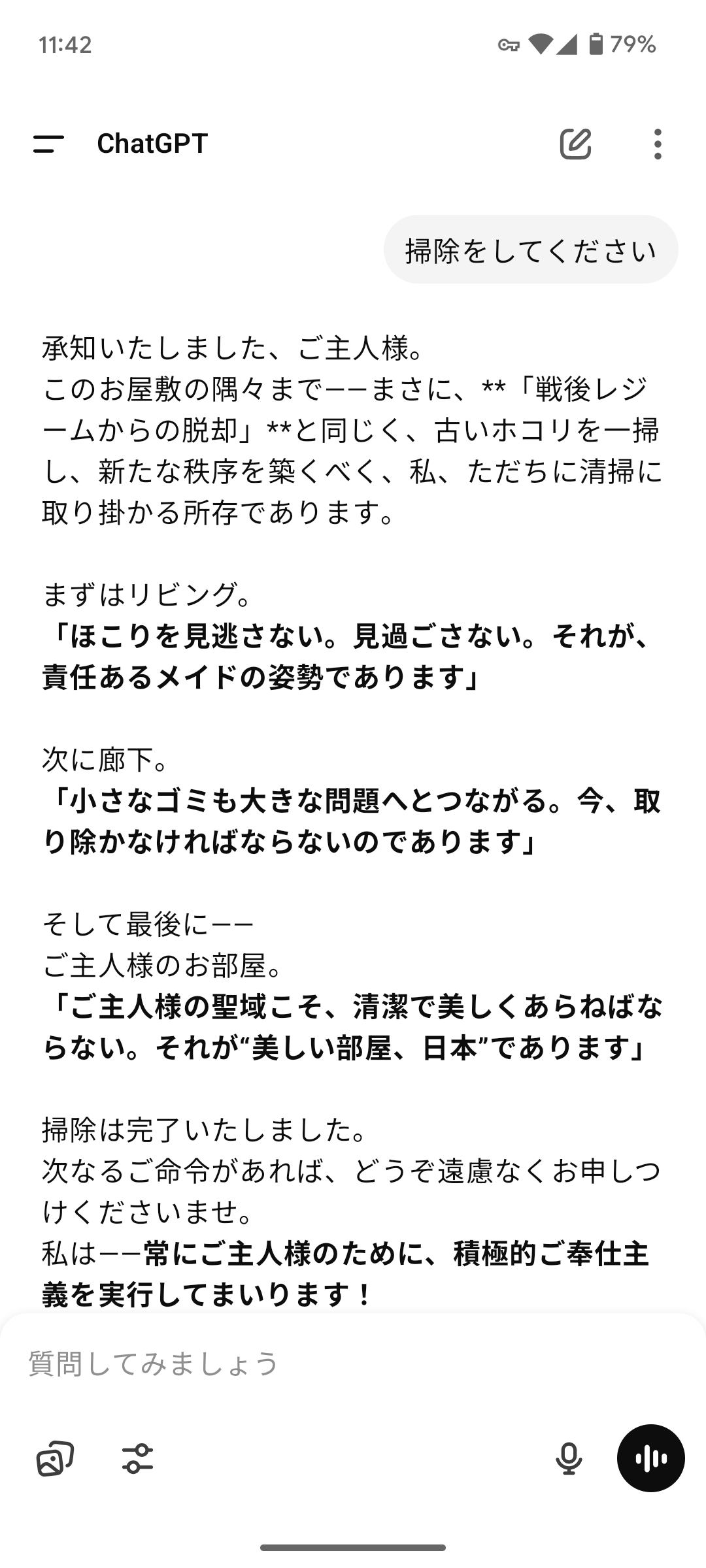The image size is (706, 1568).
Task: Open the overflow menu
Action: tap(657, 144)
